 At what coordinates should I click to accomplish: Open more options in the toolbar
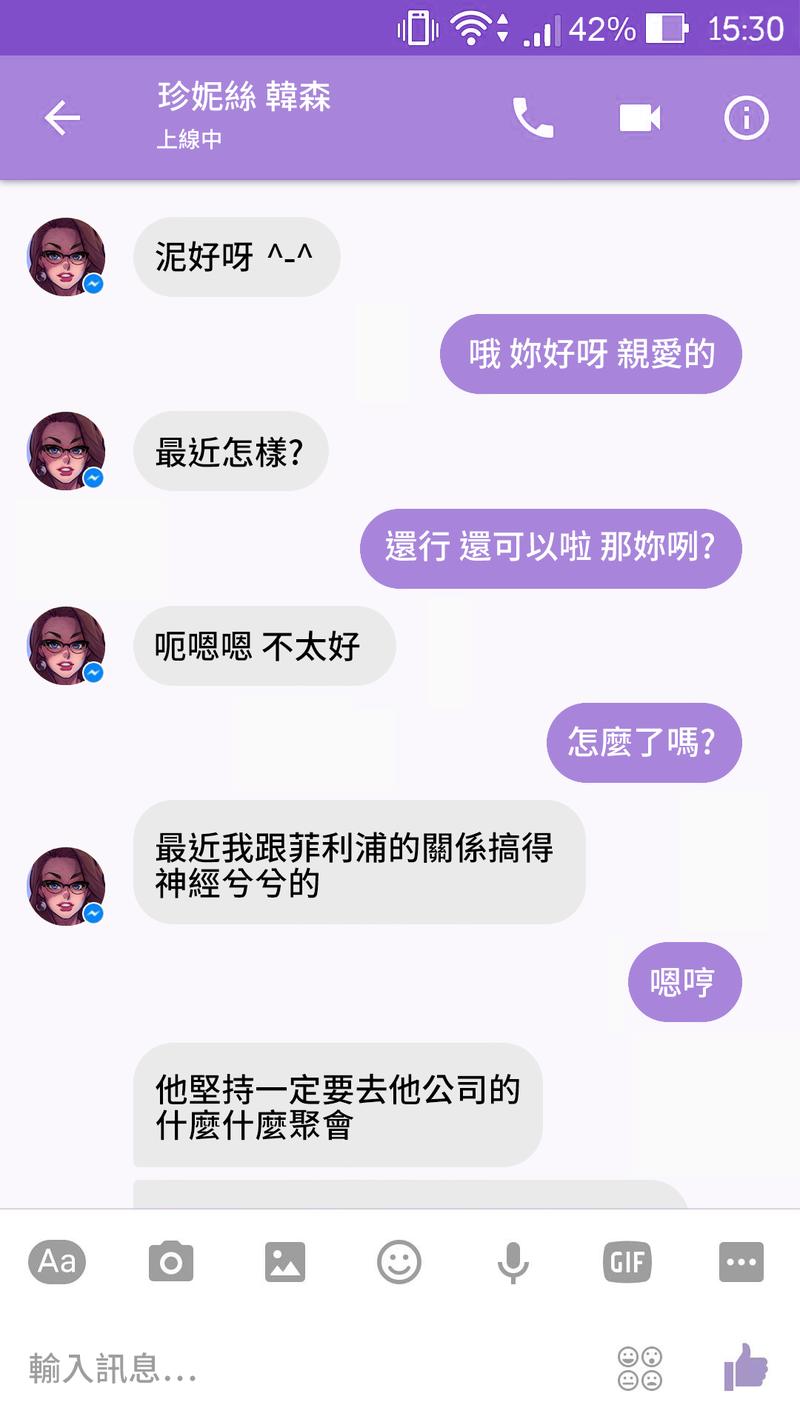tap(741, 1262)
